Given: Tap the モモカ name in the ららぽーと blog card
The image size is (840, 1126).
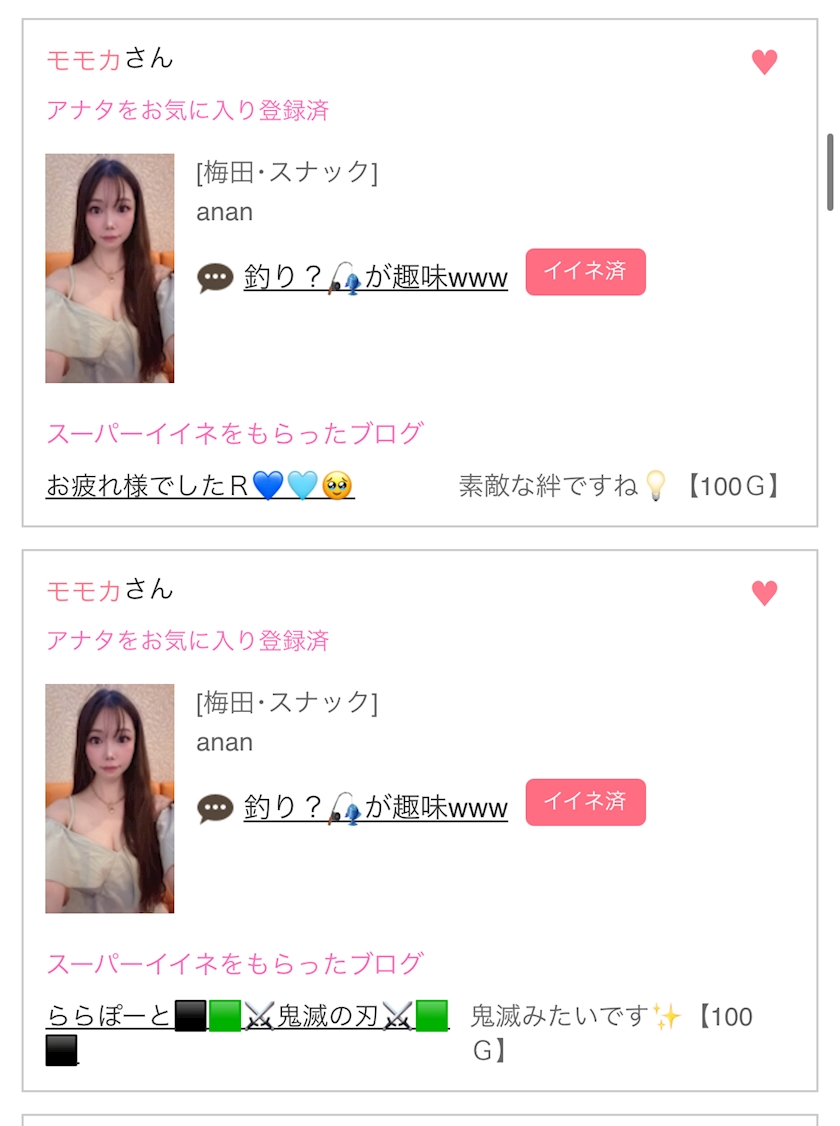Looking at the screenshot, I should point(84,590).
